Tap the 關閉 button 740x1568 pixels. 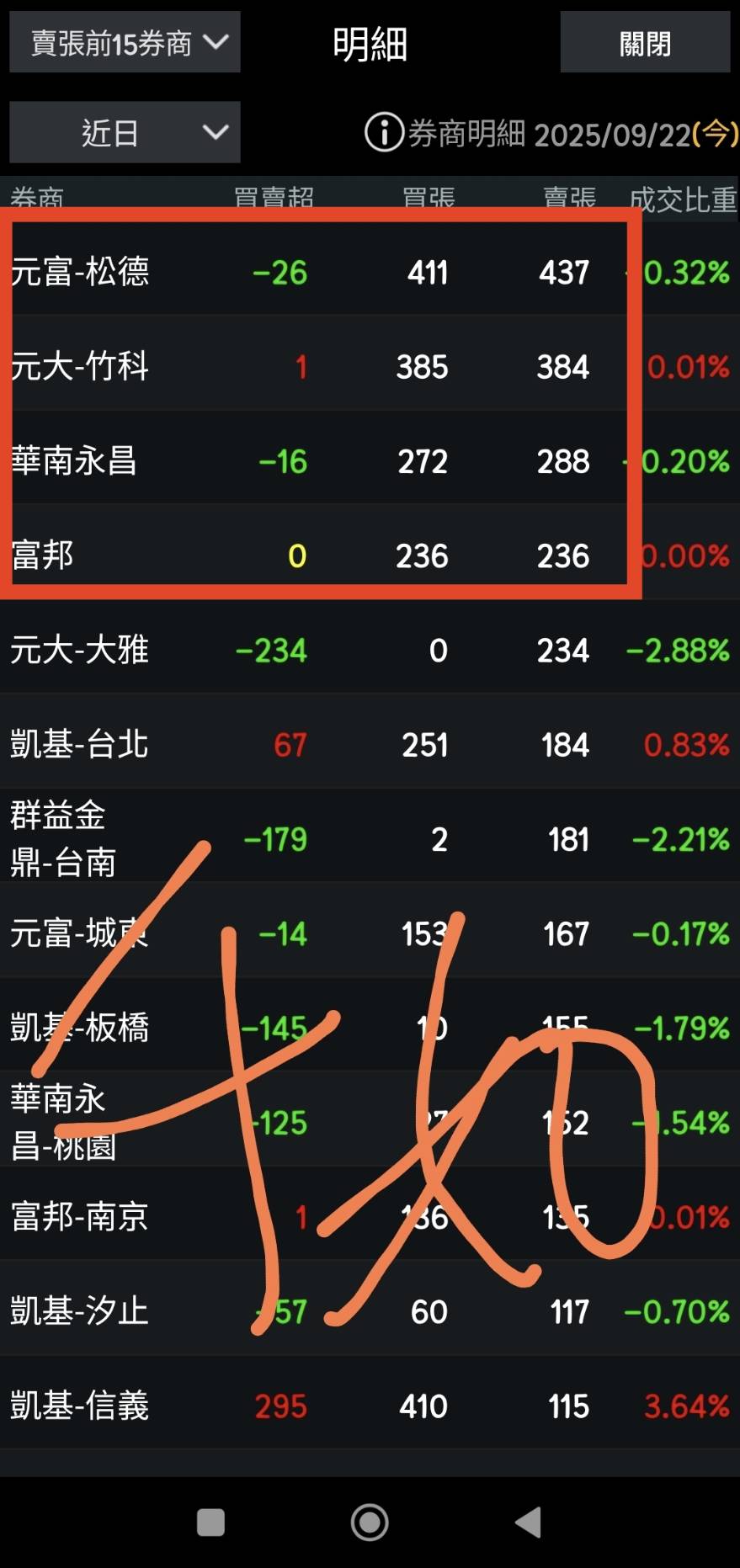[645, 43]
